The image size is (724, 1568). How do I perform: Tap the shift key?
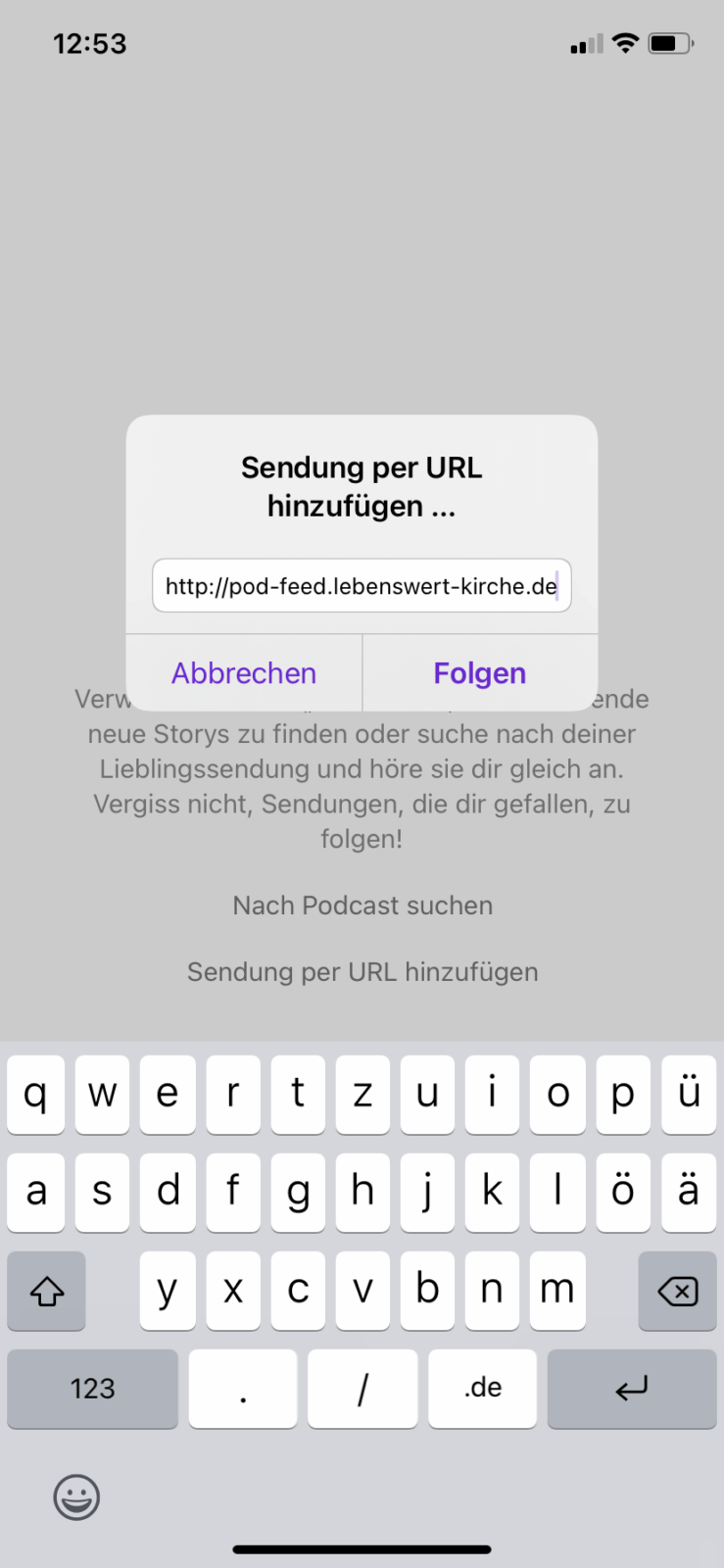pyautogui.click(x=46, y=1291)
